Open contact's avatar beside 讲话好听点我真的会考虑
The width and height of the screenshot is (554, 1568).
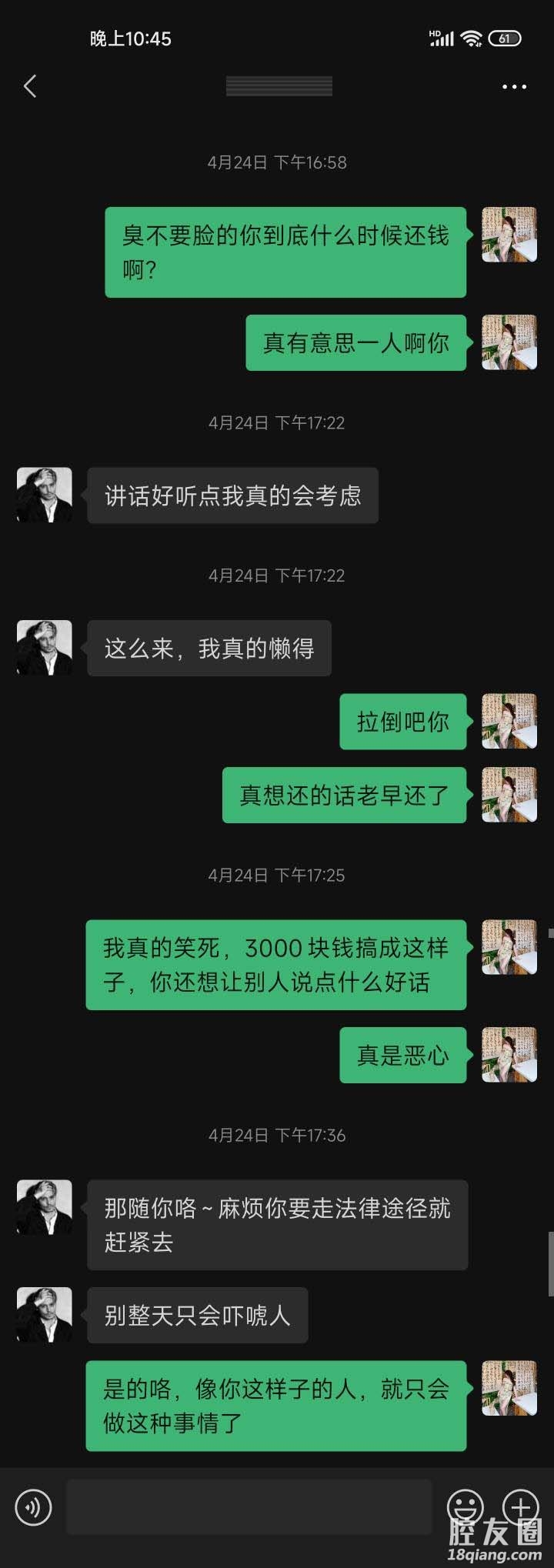coord(45,495)
